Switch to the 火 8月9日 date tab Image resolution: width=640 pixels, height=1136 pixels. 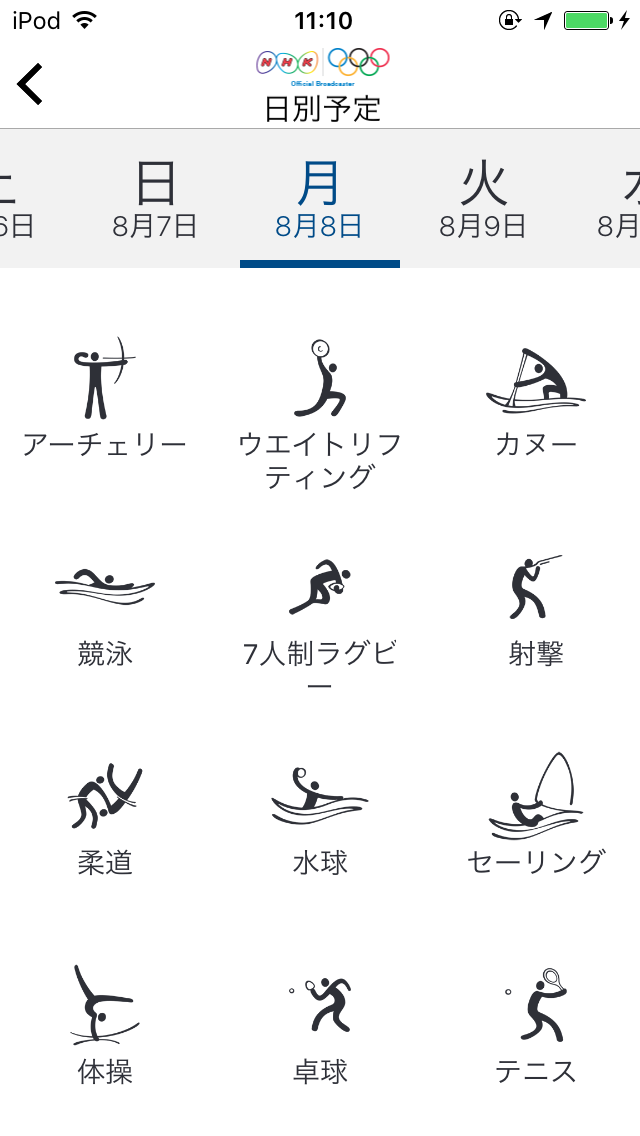[x=483, y=199]
